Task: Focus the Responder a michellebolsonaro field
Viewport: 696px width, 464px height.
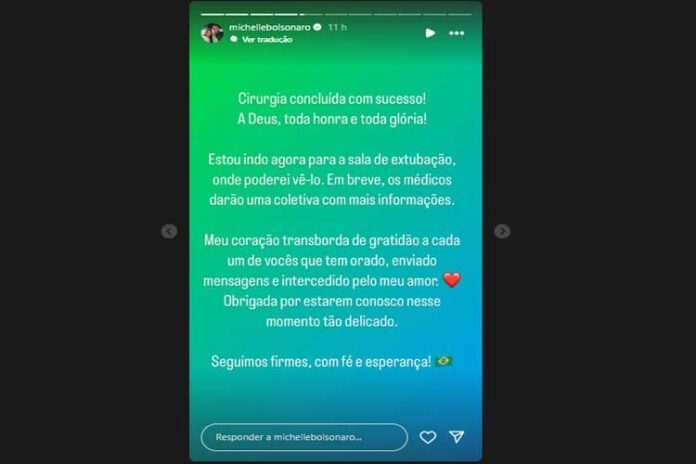Action: point(304,437)
